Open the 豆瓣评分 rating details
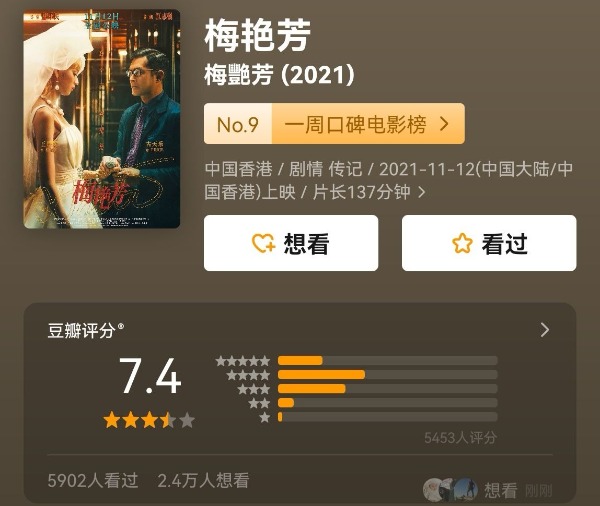This screenshot has width=600, height=506. pos(544,330)
